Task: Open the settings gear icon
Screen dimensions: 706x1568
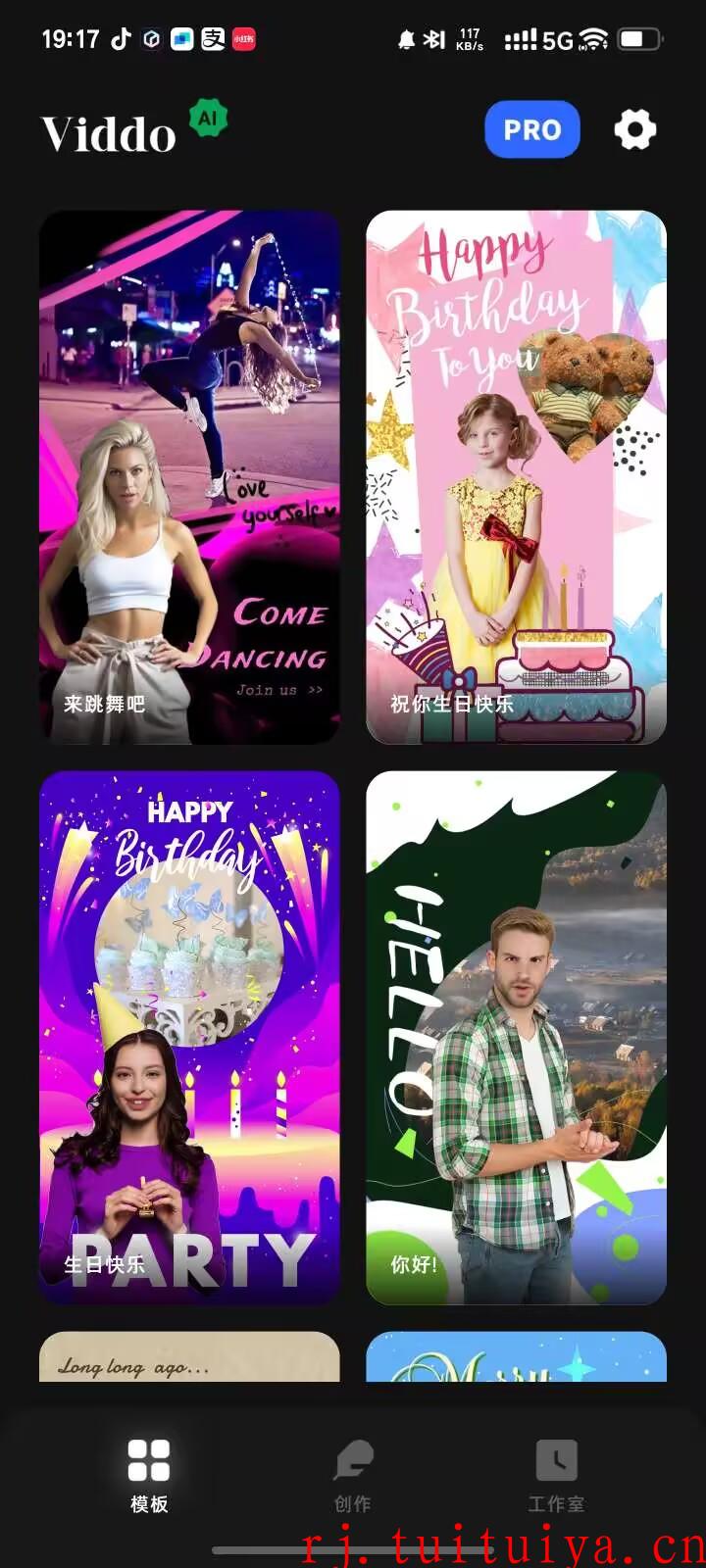Action: click(634, 130)
